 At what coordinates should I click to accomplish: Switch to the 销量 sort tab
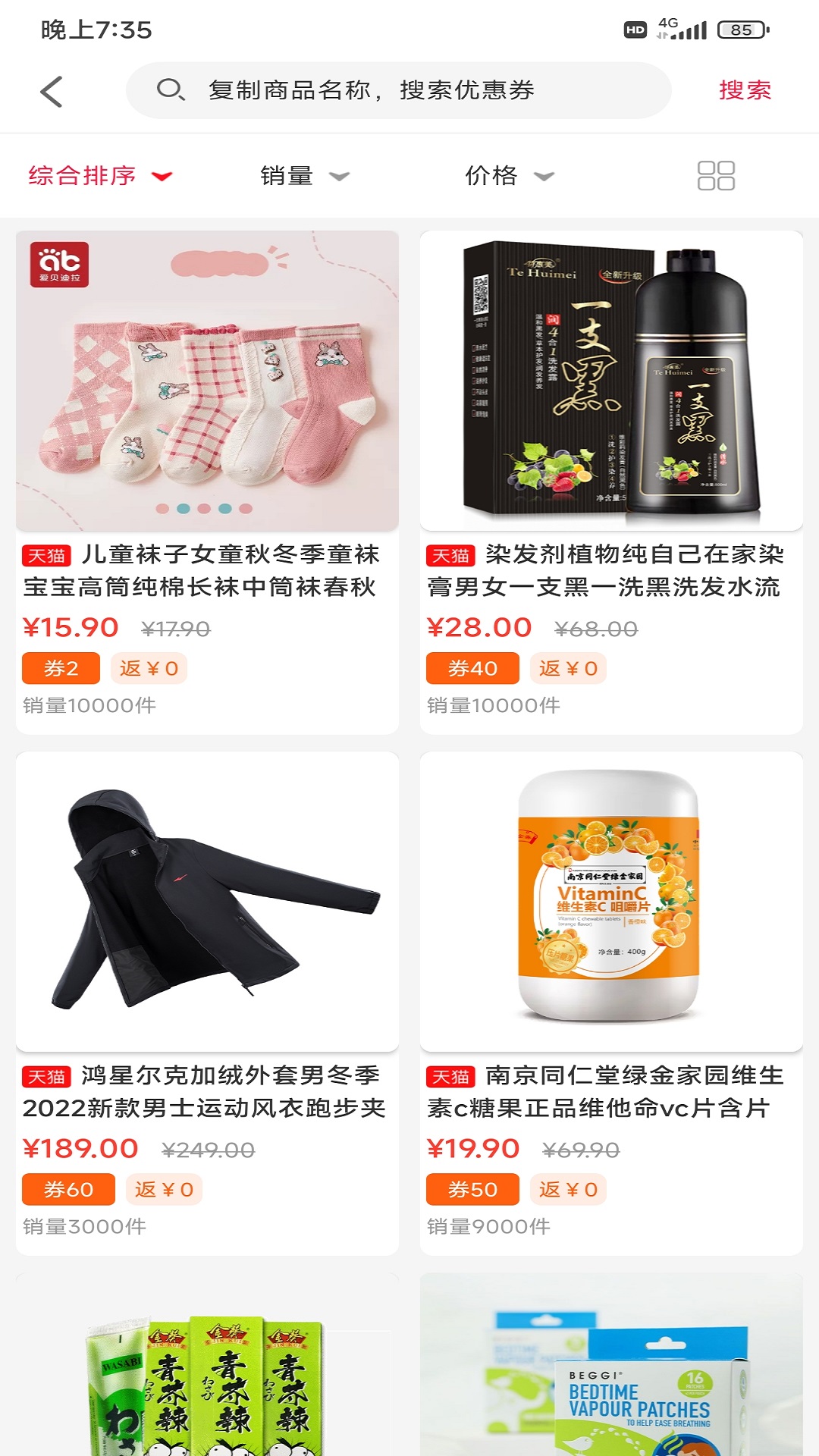coord(288,175)
